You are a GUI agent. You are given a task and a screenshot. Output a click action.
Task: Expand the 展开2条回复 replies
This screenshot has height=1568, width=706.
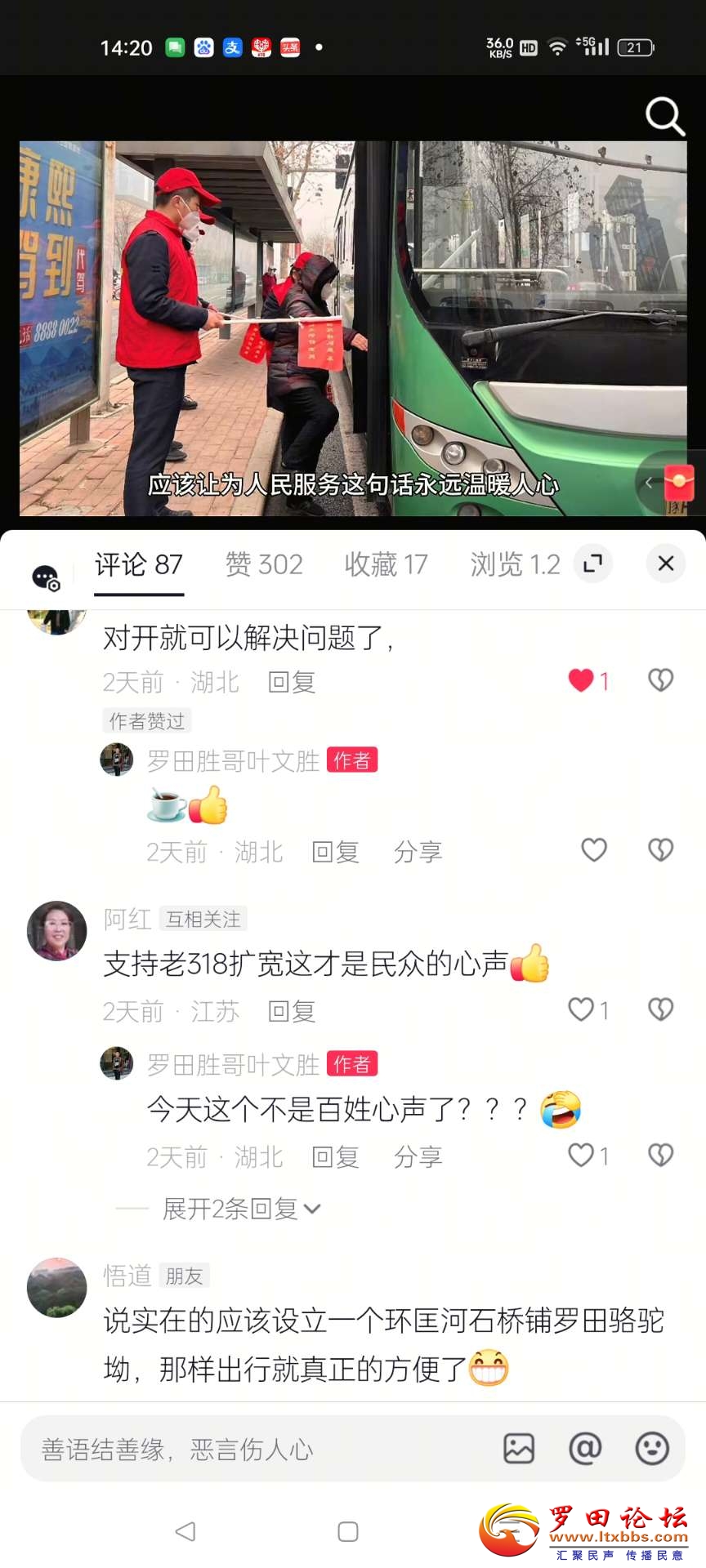241,1209
